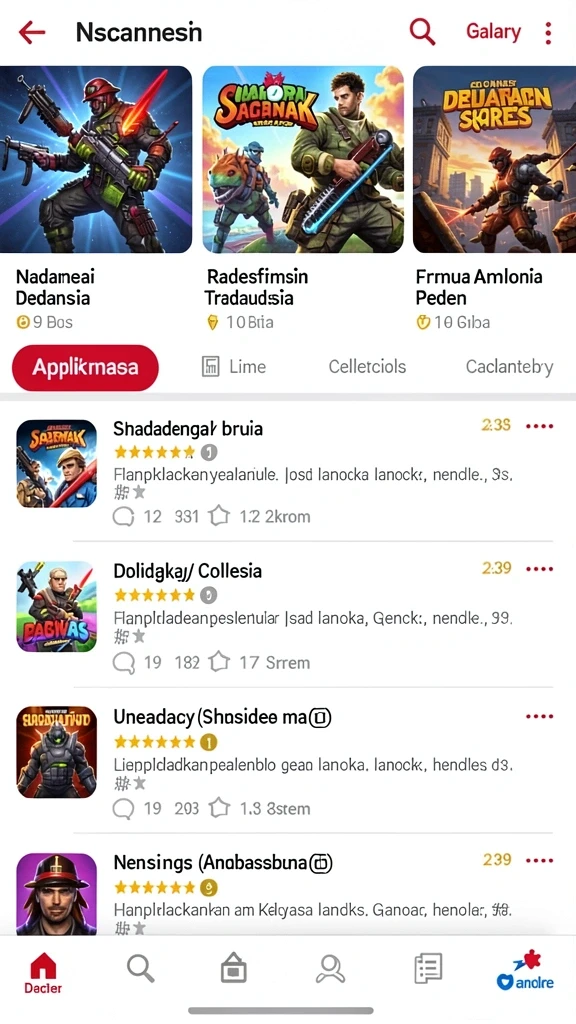
Task: Switch to the Caclanteby tab
Action: click(x=509, y=367)
